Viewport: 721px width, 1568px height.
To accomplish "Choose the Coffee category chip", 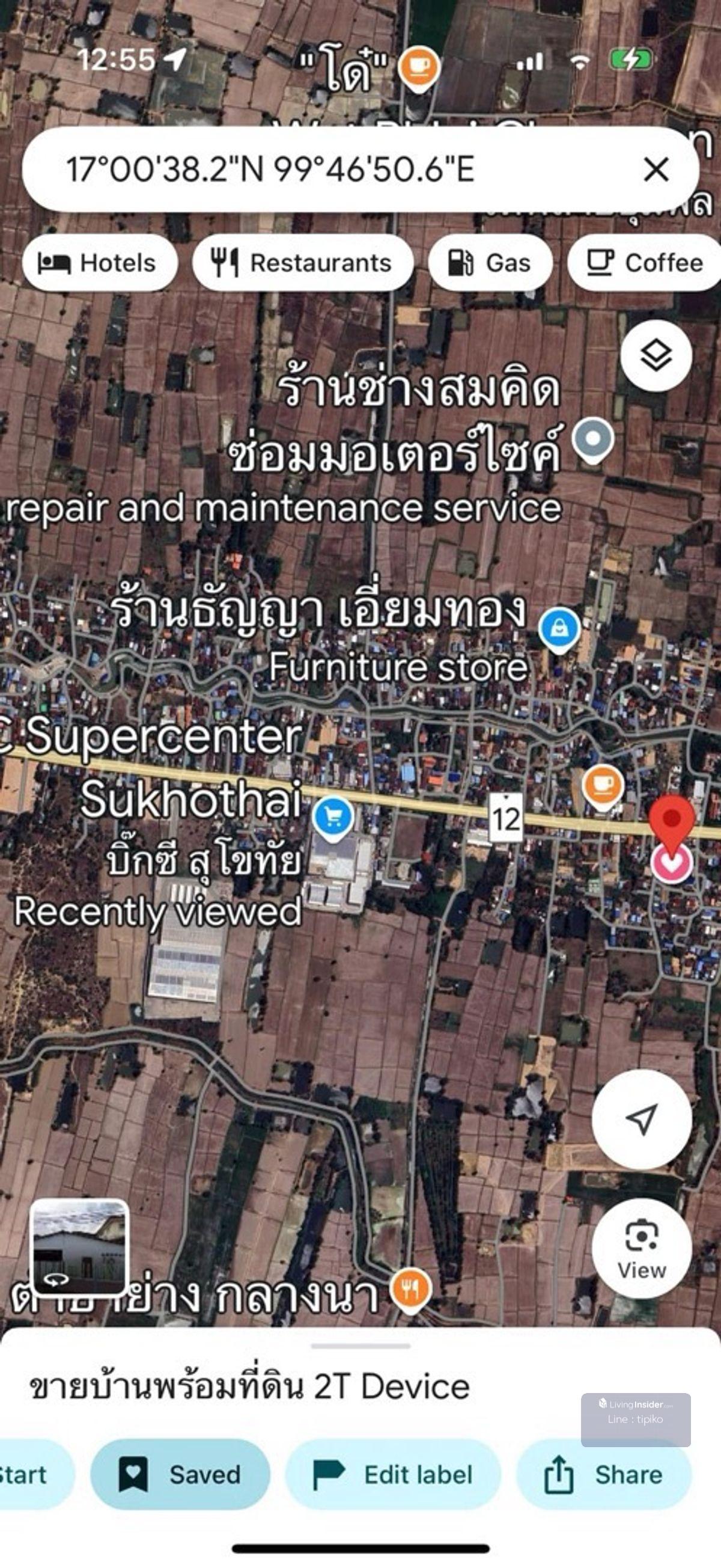I will point(645,263).
